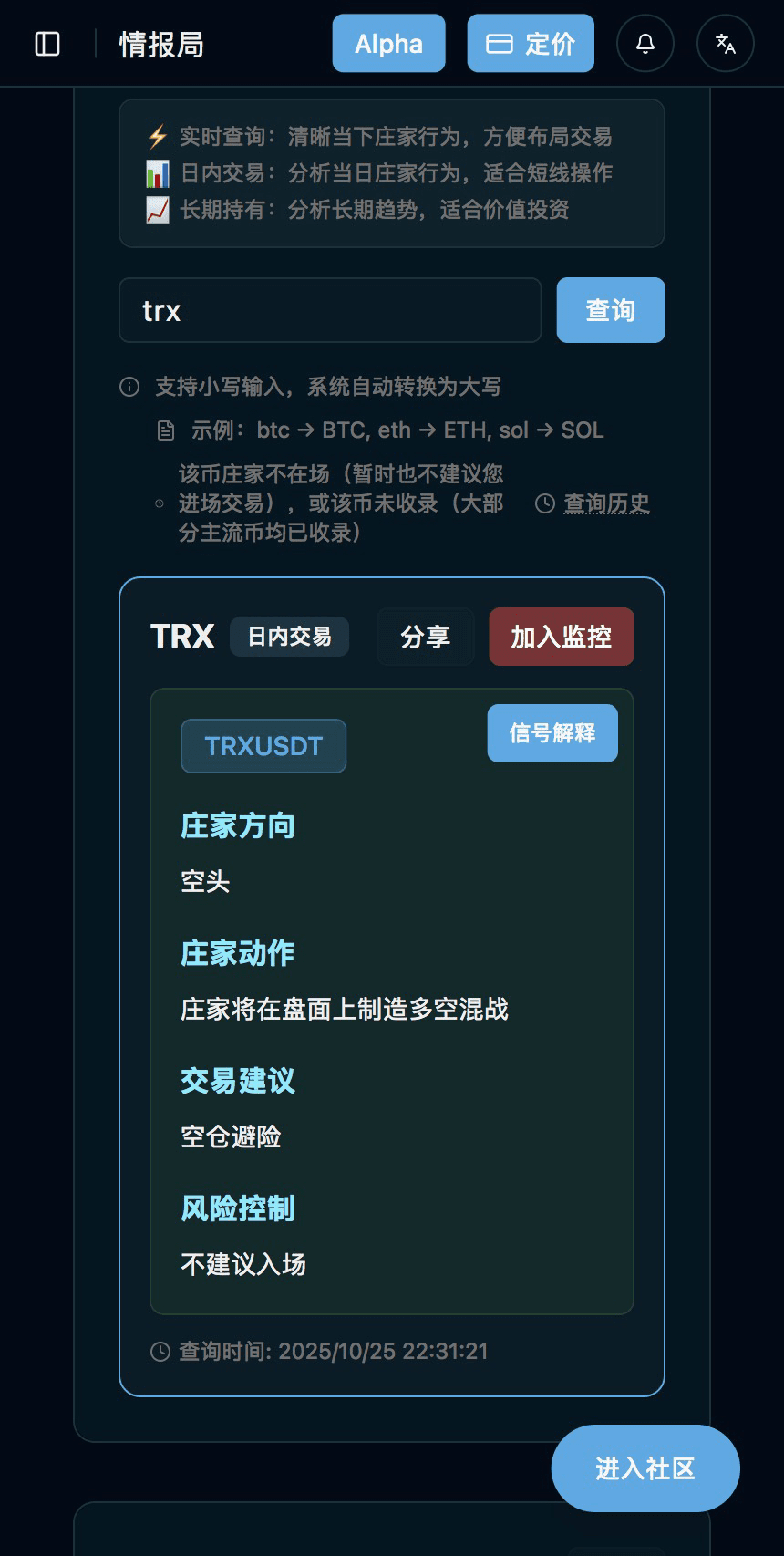Open the Alpha section
The width and height of the screenshot is (784, 1556).
388,44
